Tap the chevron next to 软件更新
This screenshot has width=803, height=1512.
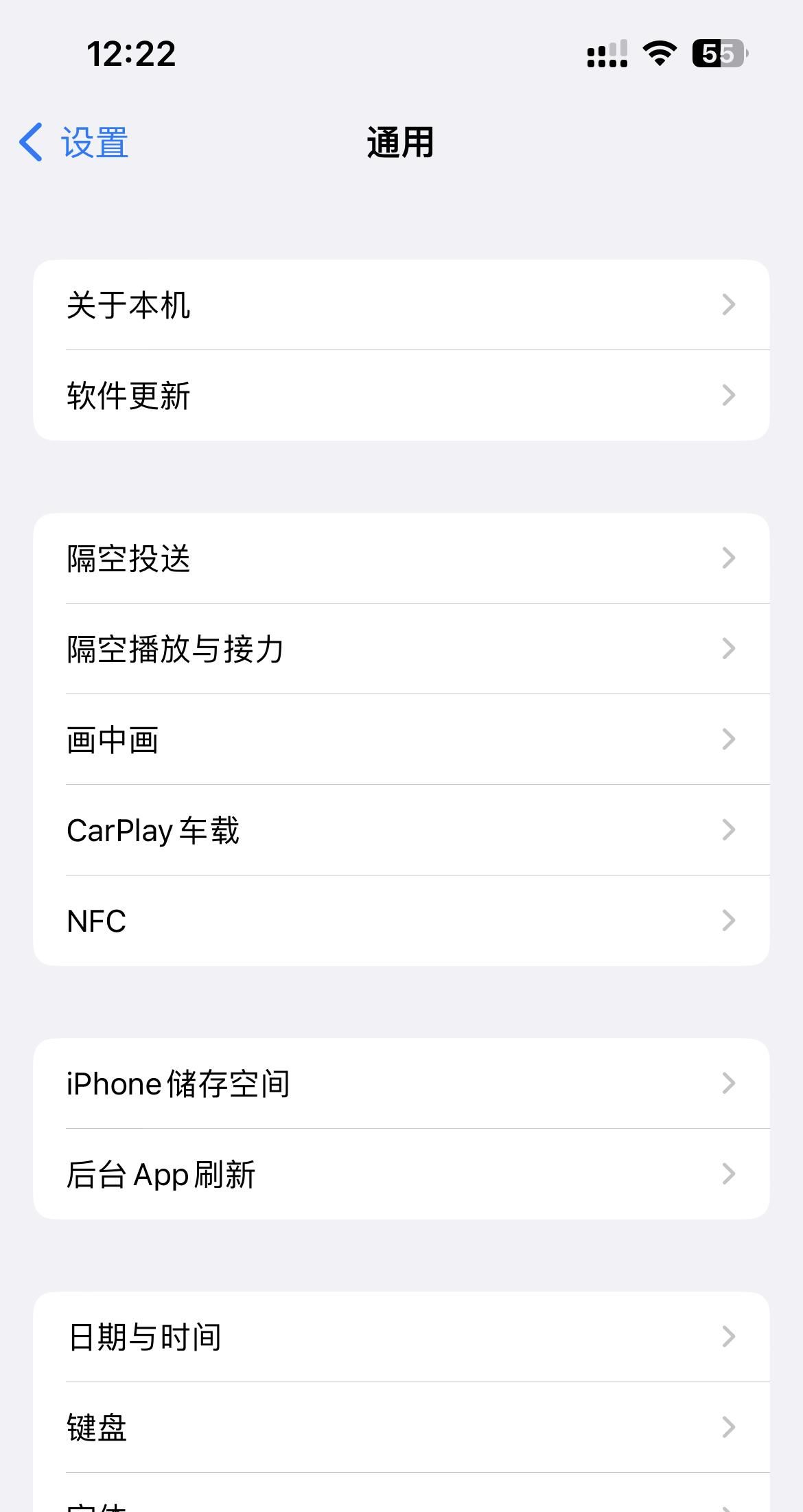pyautogui.click(x=729, y=395)
